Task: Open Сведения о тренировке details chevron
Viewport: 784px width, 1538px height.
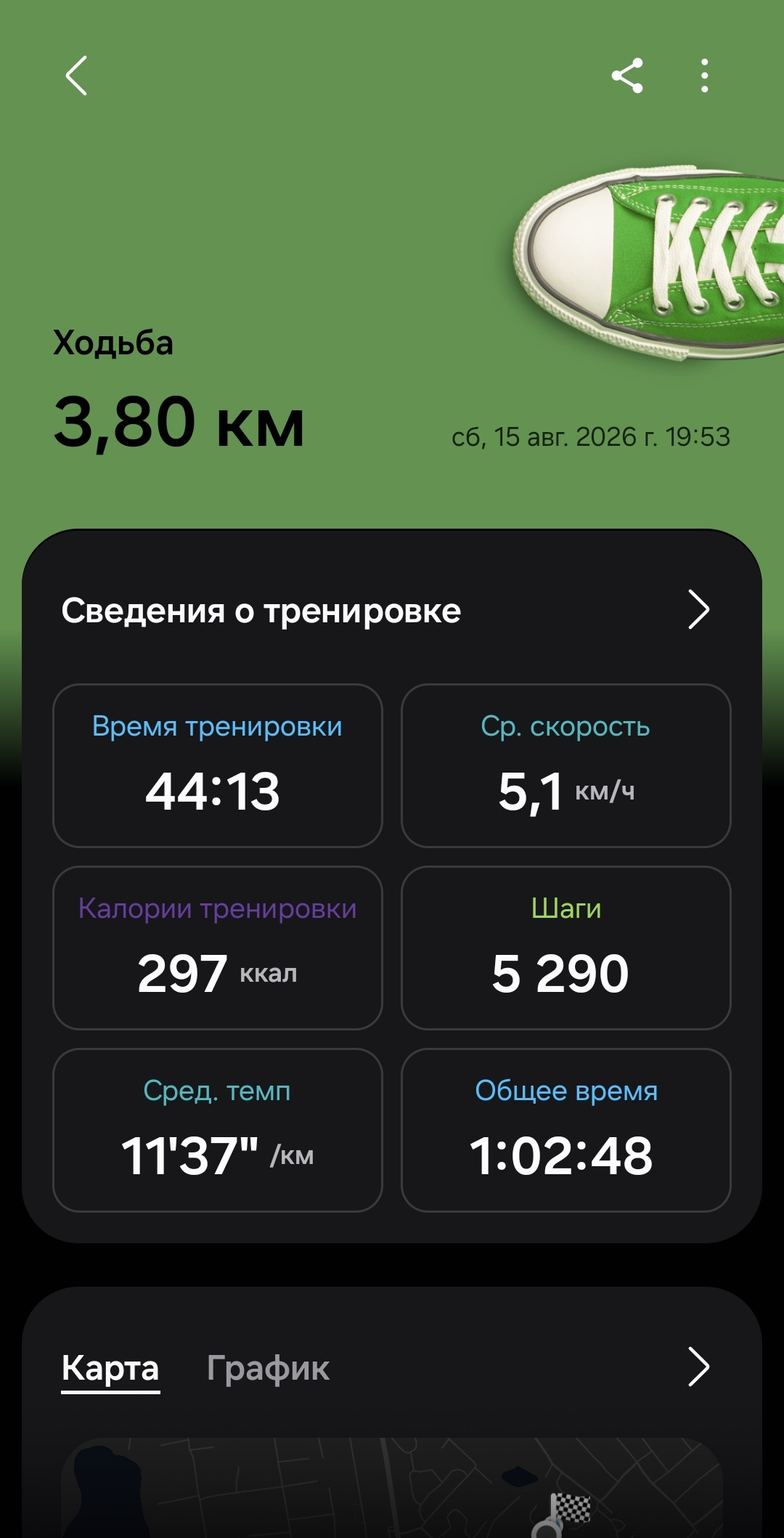Action: tap(698, 609)
